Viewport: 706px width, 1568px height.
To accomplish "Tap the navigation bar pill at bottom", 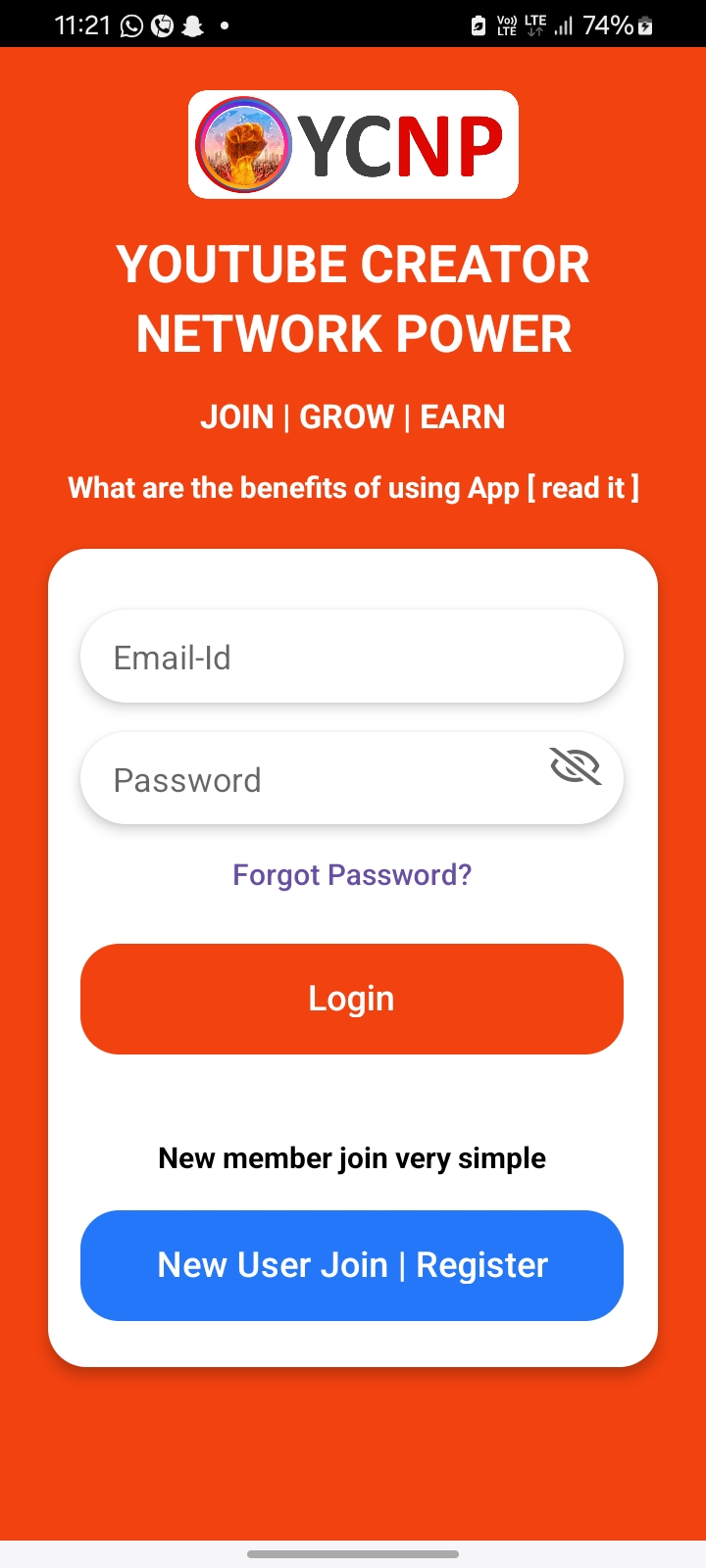I will 352,1554.
